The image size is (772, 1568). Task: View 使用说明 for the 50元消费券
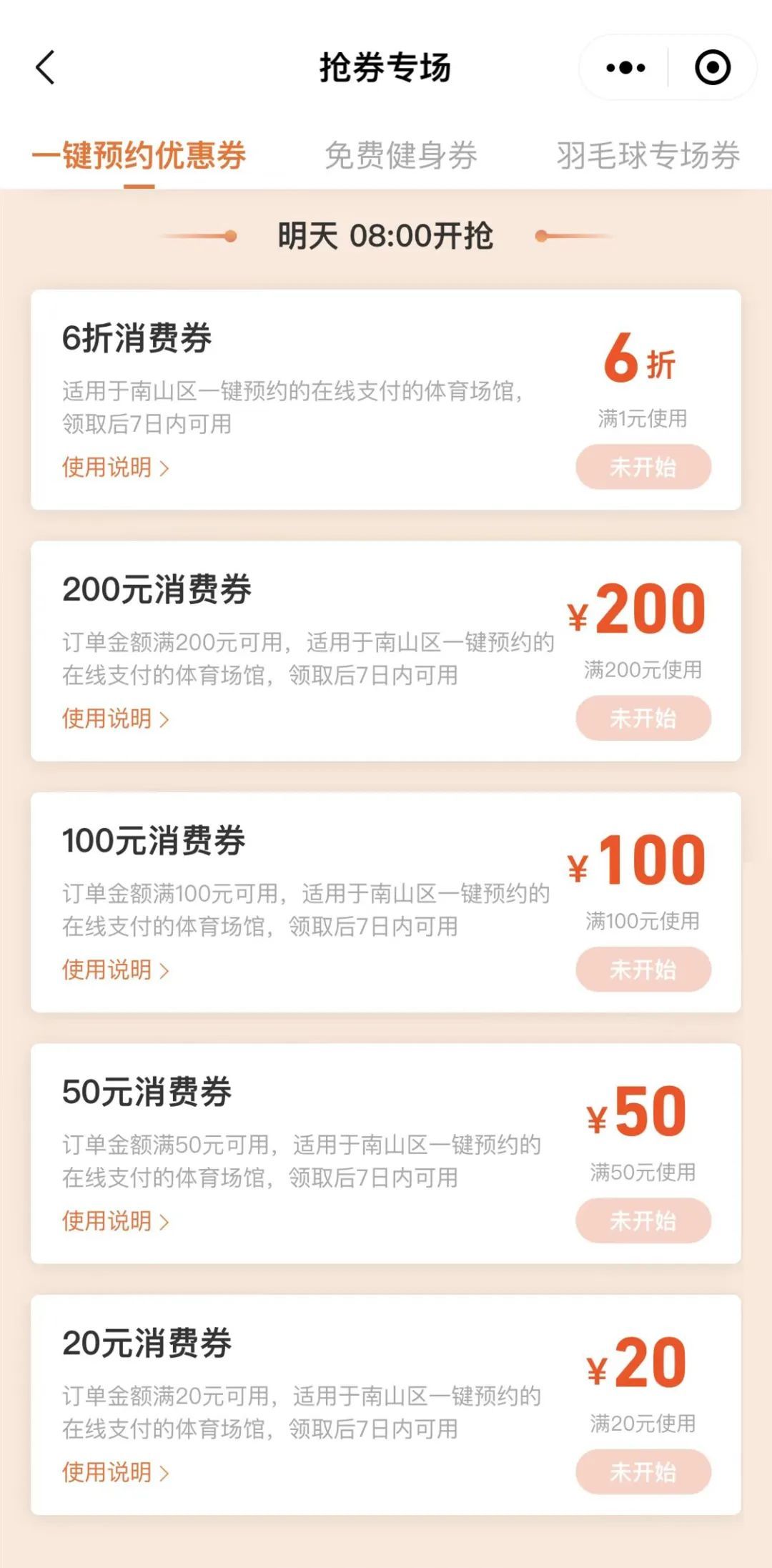tap(115, 1221)
